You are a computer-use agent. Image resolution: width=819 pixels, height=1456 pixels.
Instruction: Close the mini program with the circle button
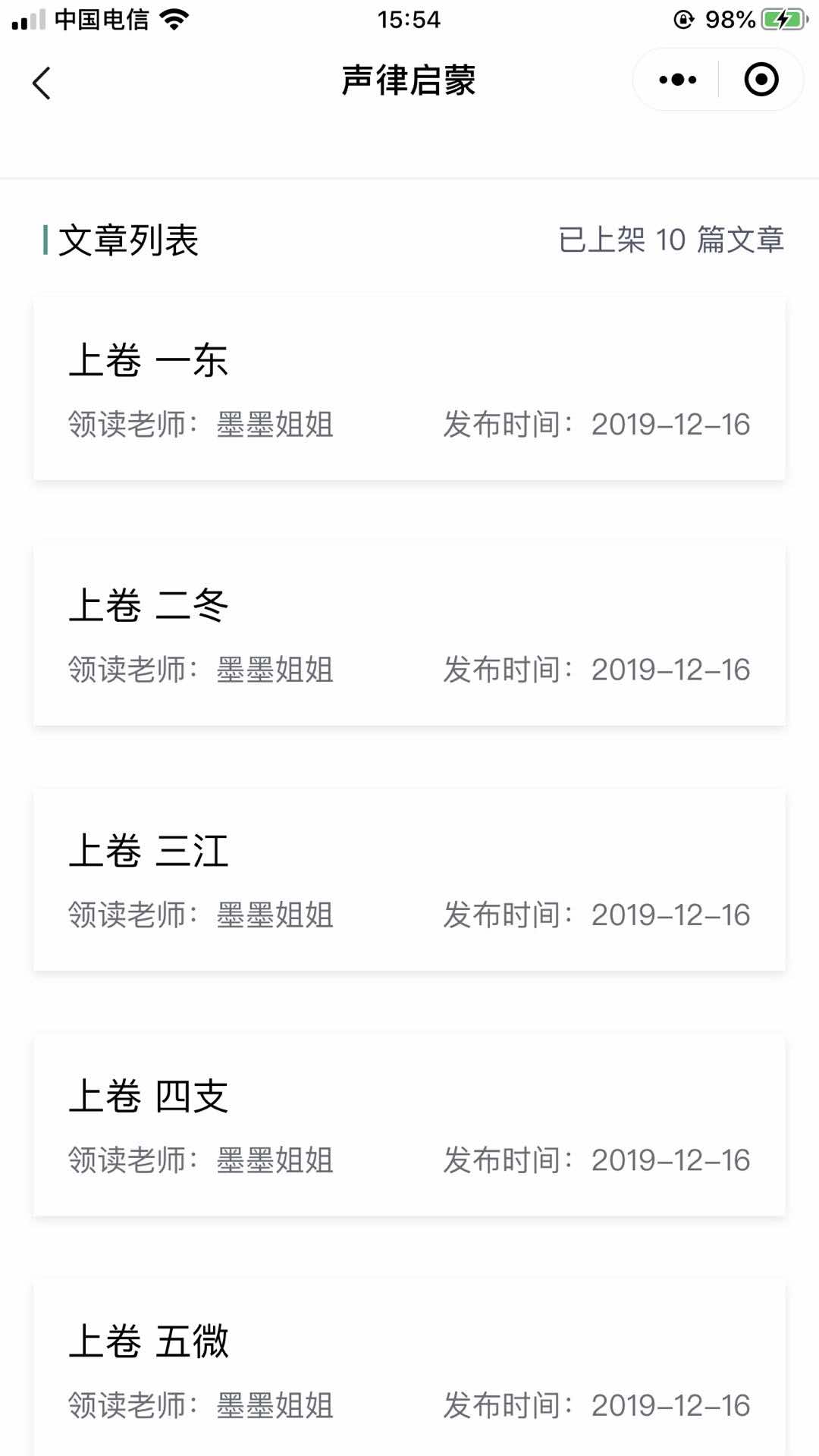click(x=761, y=80)
